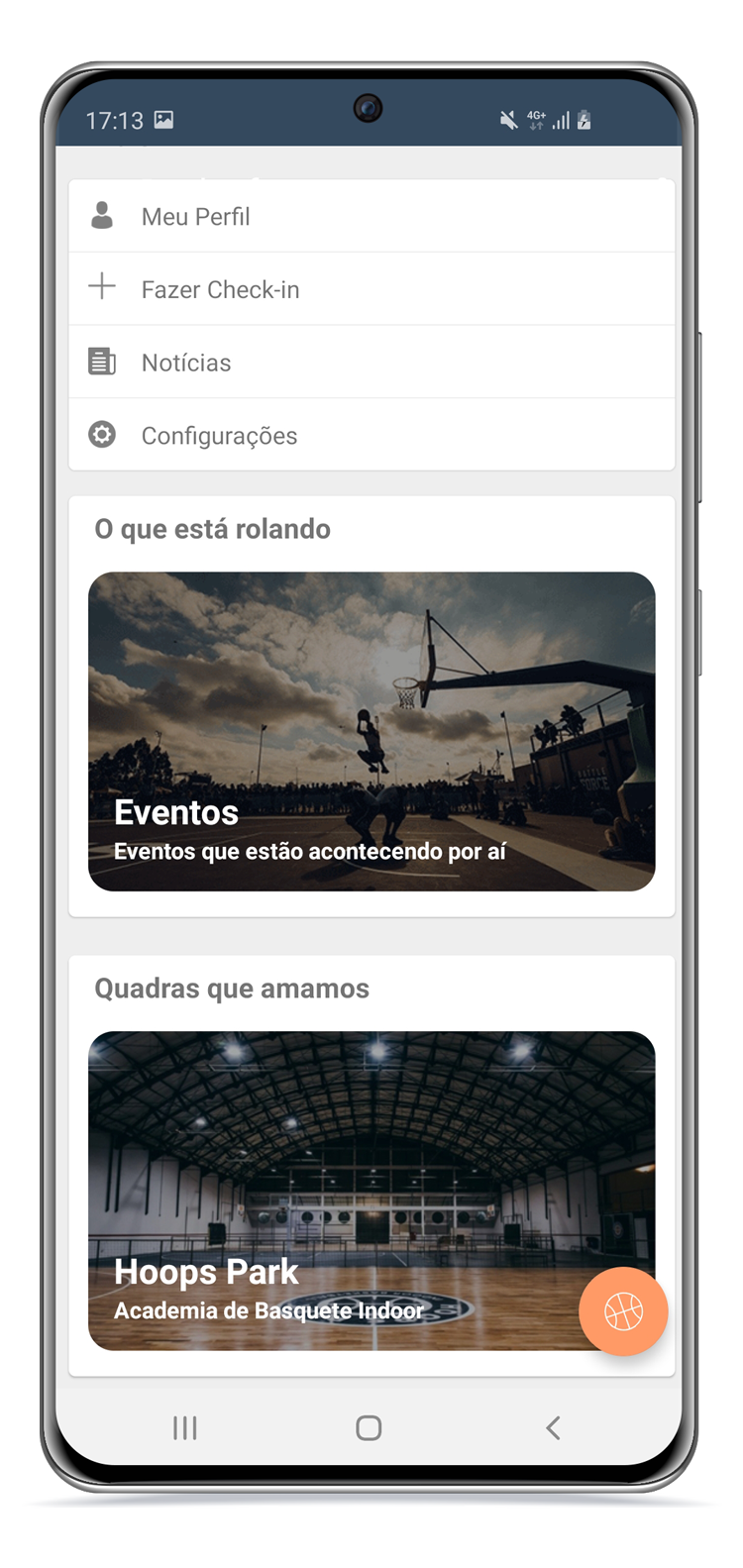Tap the orange basketball floating button
The width and height of the screenshot is (743, 1568).
tap(623, 1311)
